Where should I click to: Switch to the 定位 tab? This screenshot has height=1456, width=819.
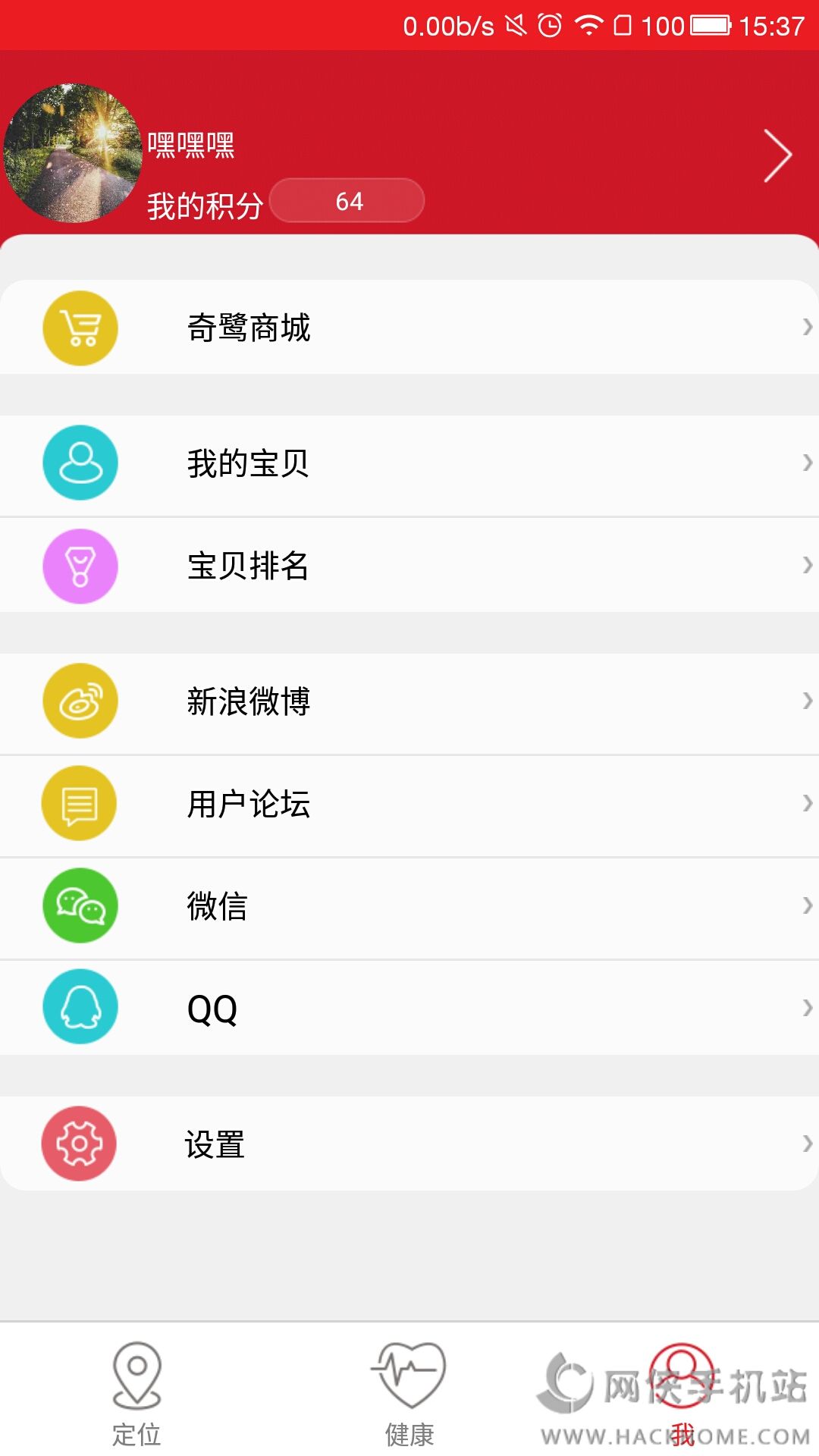(136, 1393)
